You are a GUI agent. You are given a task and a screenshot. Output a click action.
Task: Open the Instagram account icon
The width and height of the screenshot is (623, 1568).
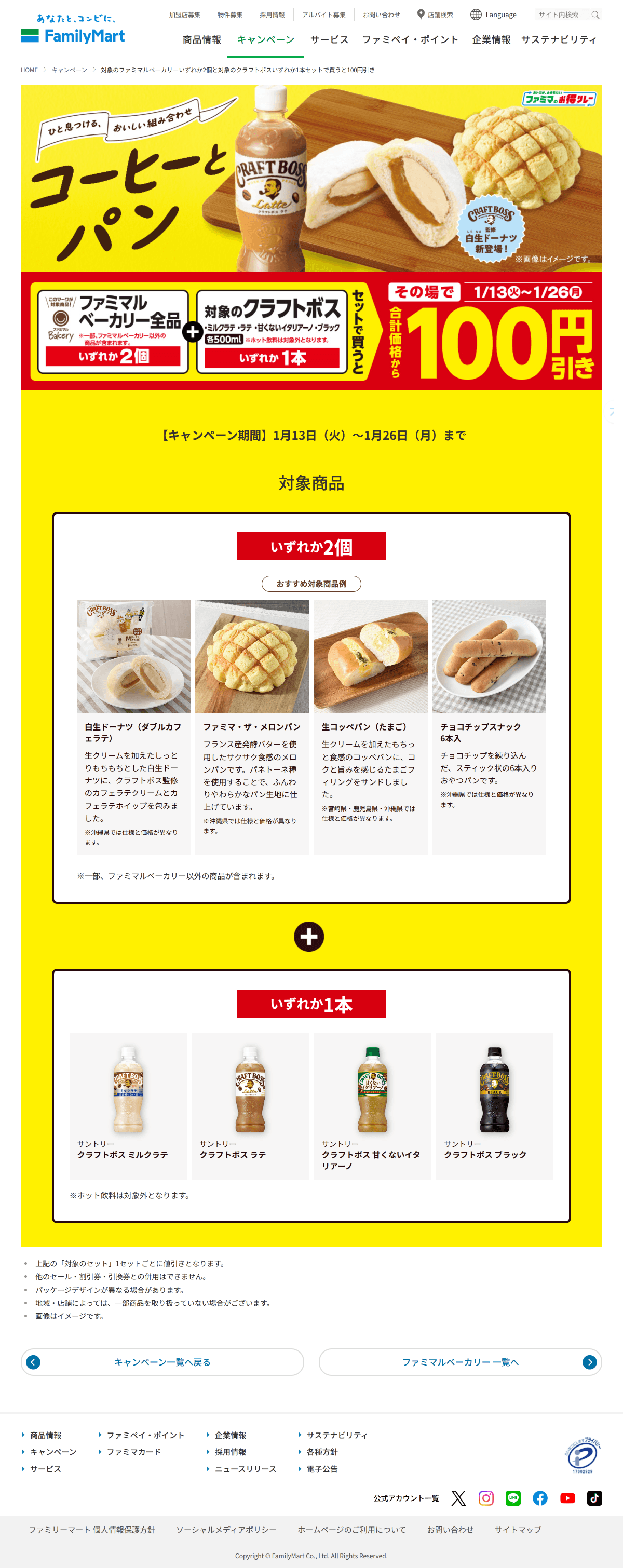coord(486,1497)
